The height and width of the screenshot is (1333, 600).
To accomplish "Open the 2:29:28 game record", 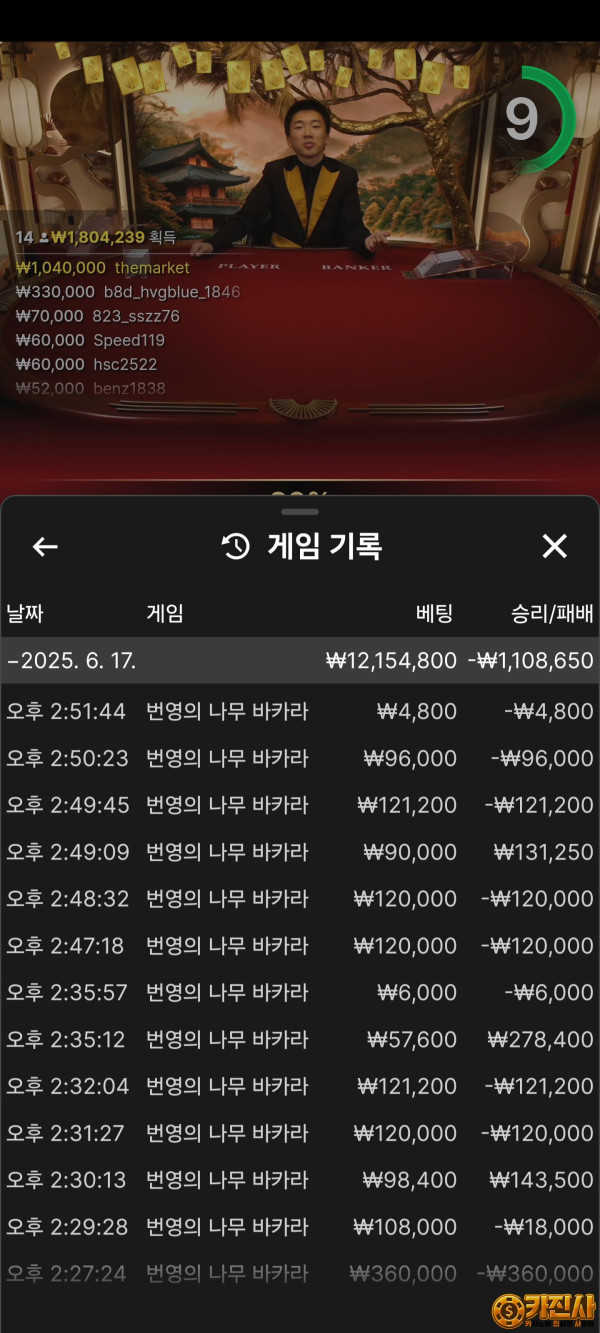I will 300,1227.
